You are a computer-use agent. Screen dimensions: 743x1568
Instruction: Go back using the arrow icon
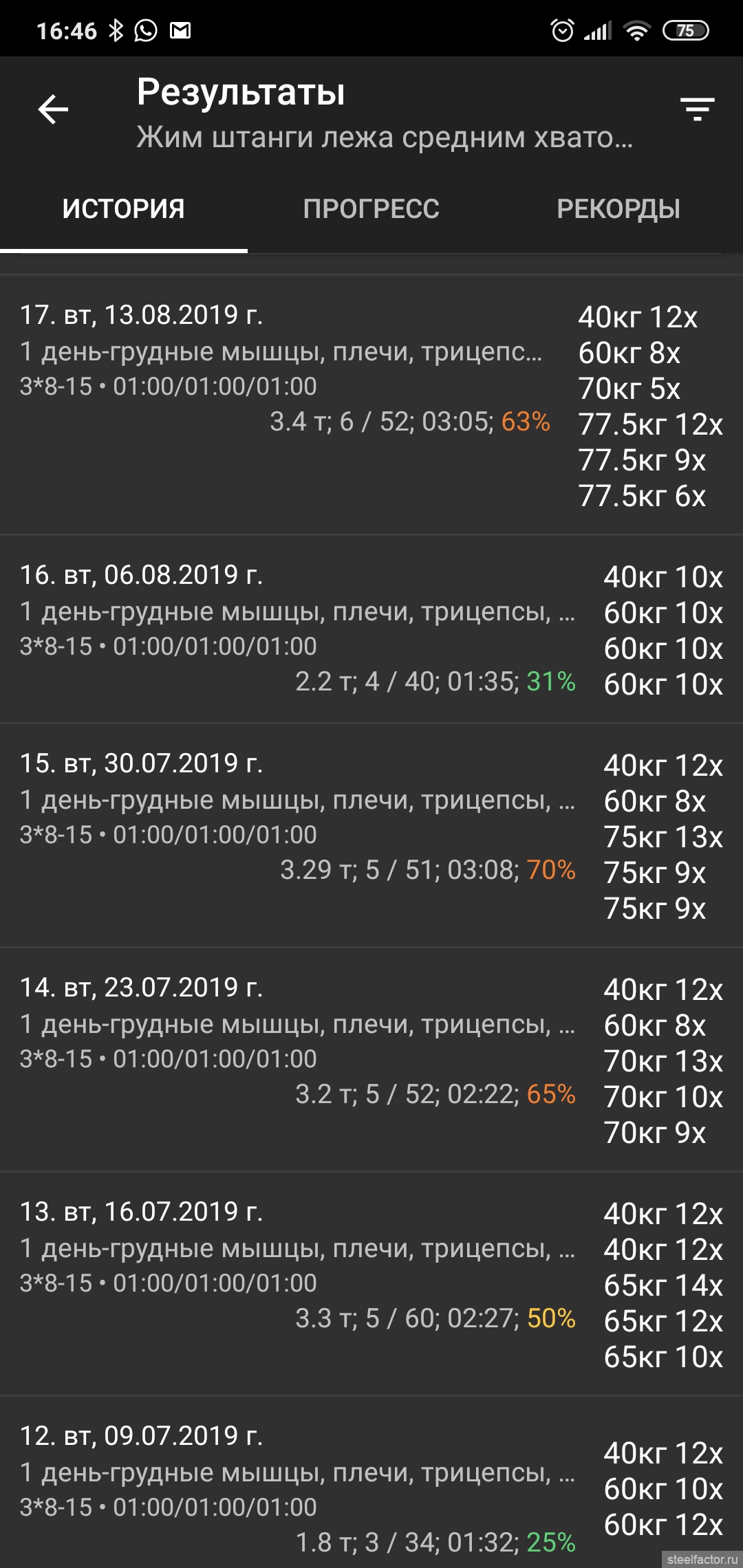(53, 109)
